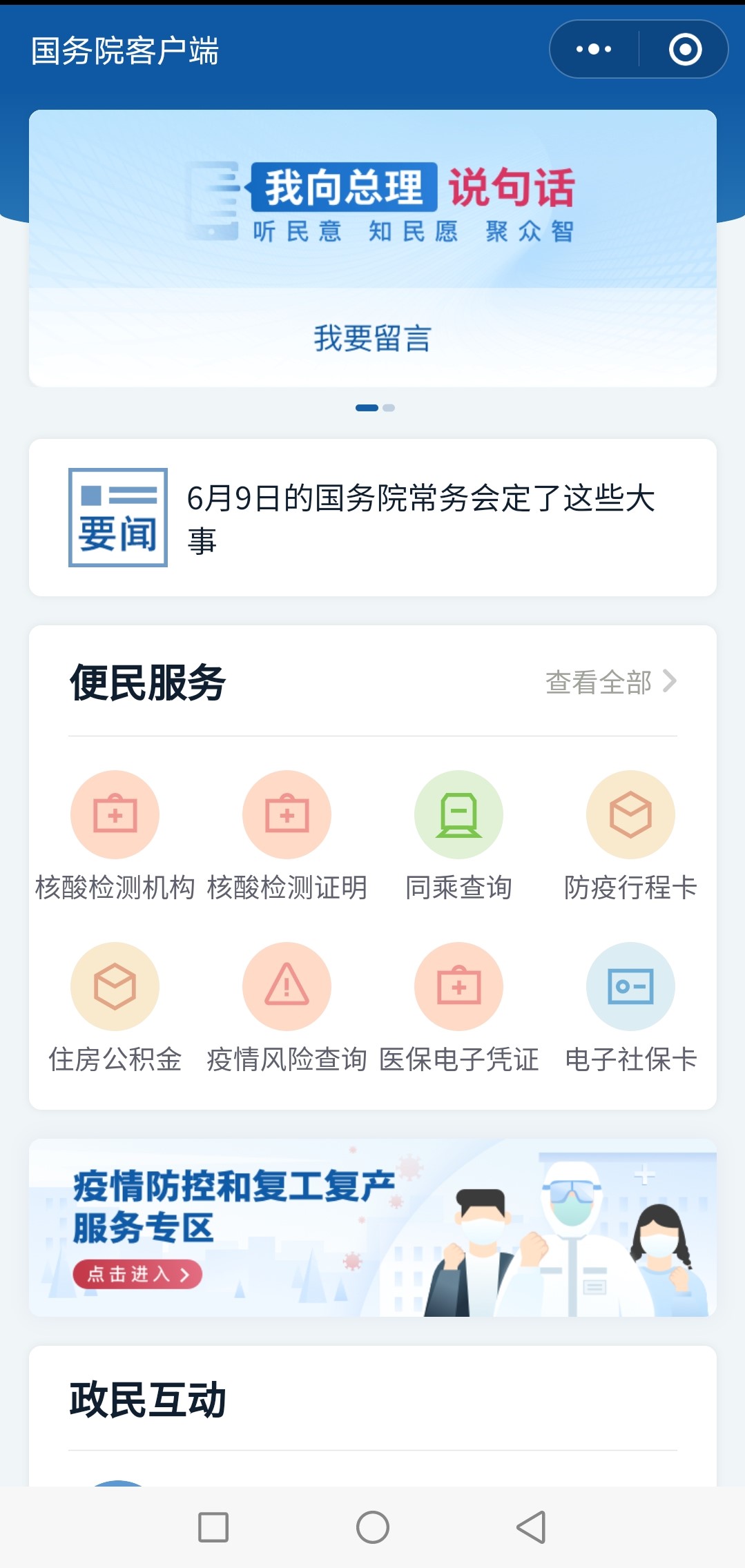The image size is (745, 1568).
Task: Go back using the system back button
Action: click(x=531, y=1527)
